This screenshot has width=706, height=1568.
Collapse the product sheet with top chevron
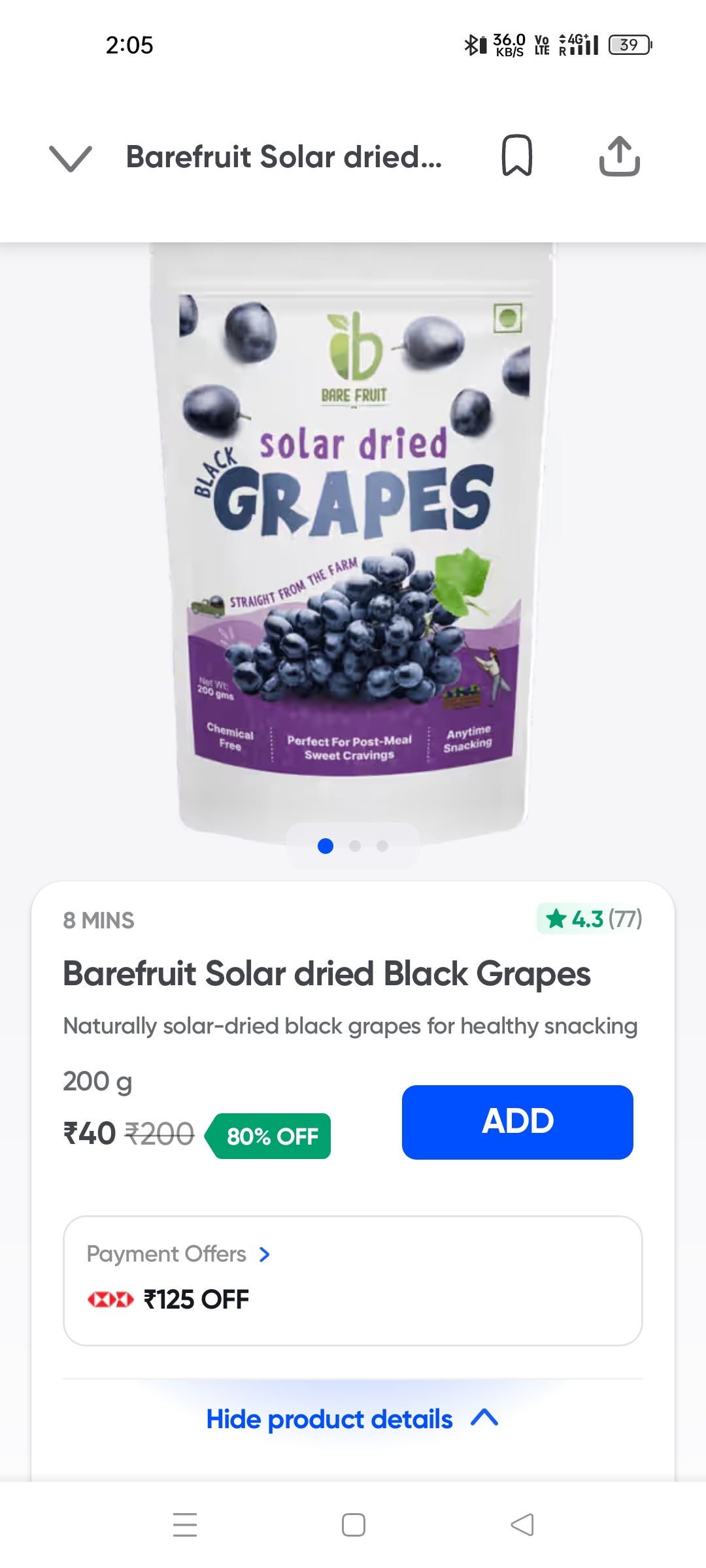click(x=71, y=159)
